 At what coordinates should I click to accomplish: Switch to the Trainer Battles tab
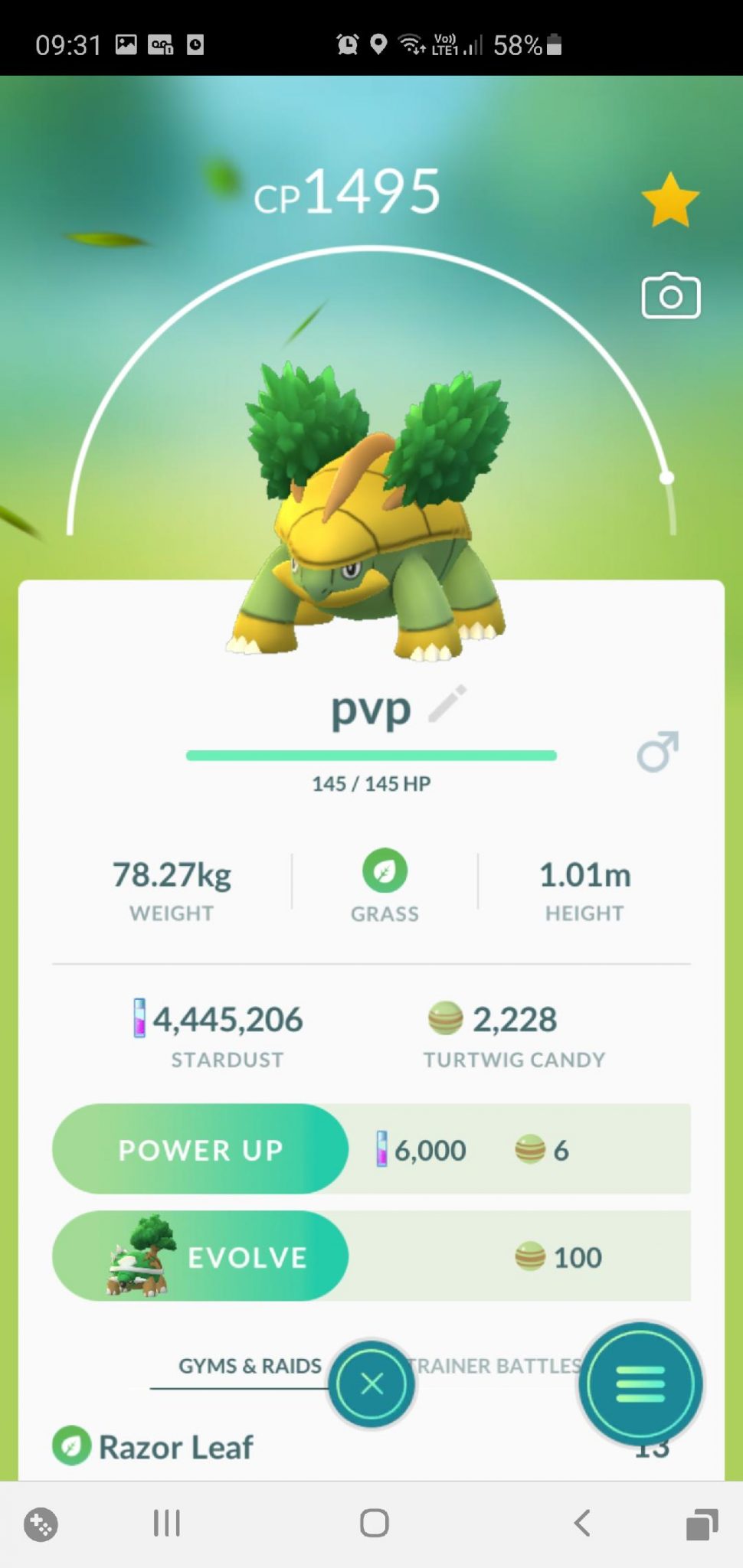tap(495, 1366)
